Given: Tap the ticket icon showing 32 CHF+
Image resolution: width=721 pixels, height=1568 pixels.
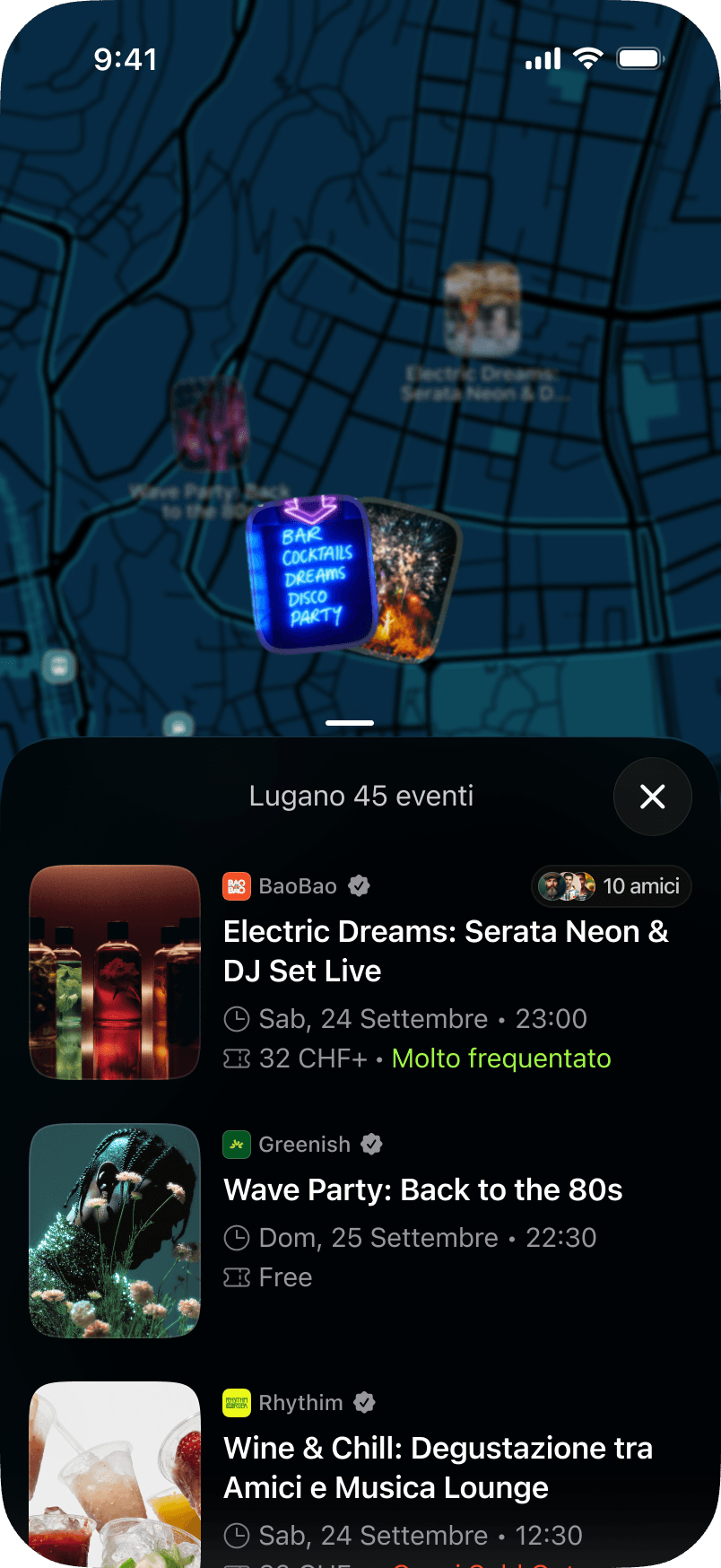Looking at the screenshot, I should tap(236, 1058).
